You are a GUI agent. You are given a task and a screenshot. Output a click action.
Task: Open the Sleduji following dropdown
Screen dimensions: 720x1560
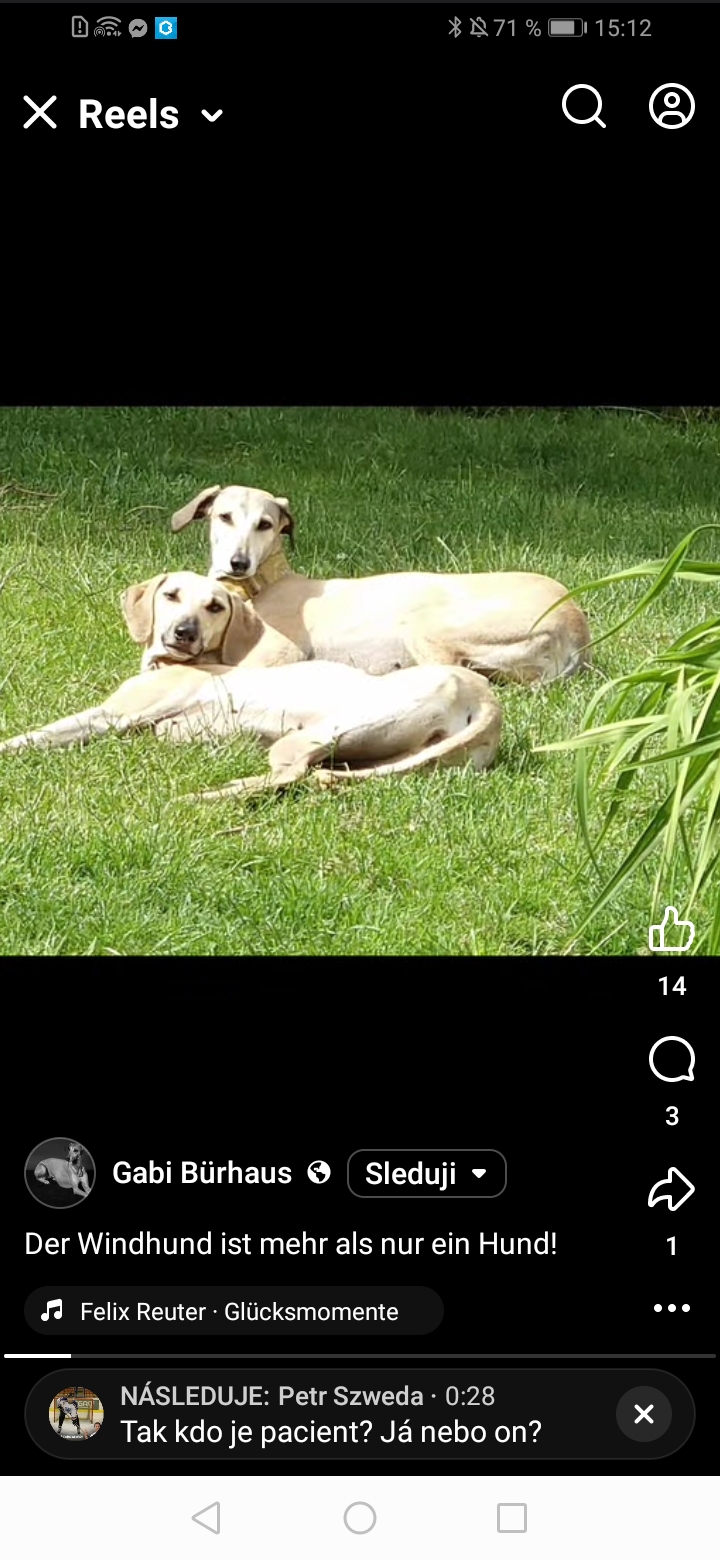pyautogui.click(x=426, y=1173)
